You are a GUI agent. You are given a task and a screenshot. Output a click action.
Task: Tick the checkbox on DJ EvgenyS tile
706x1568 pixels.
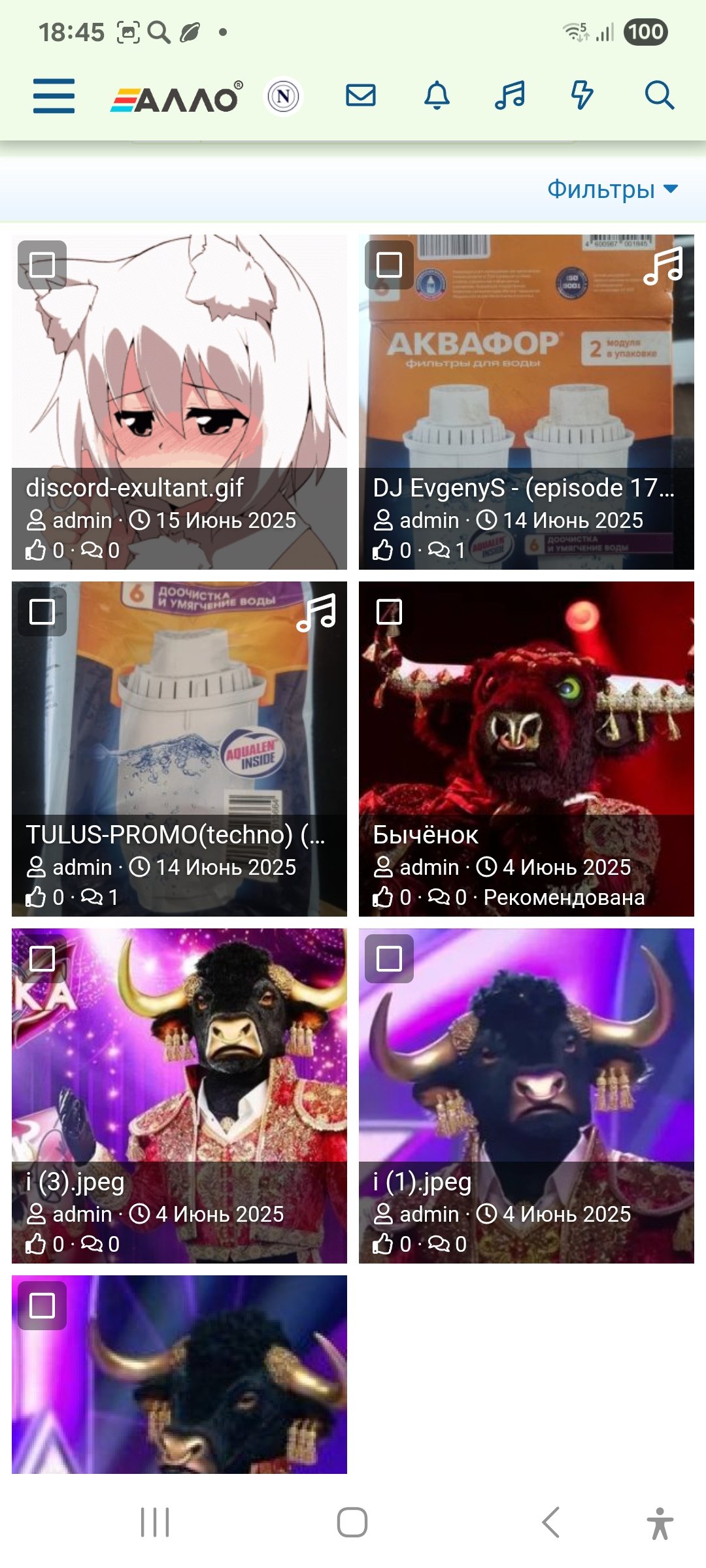389,265
